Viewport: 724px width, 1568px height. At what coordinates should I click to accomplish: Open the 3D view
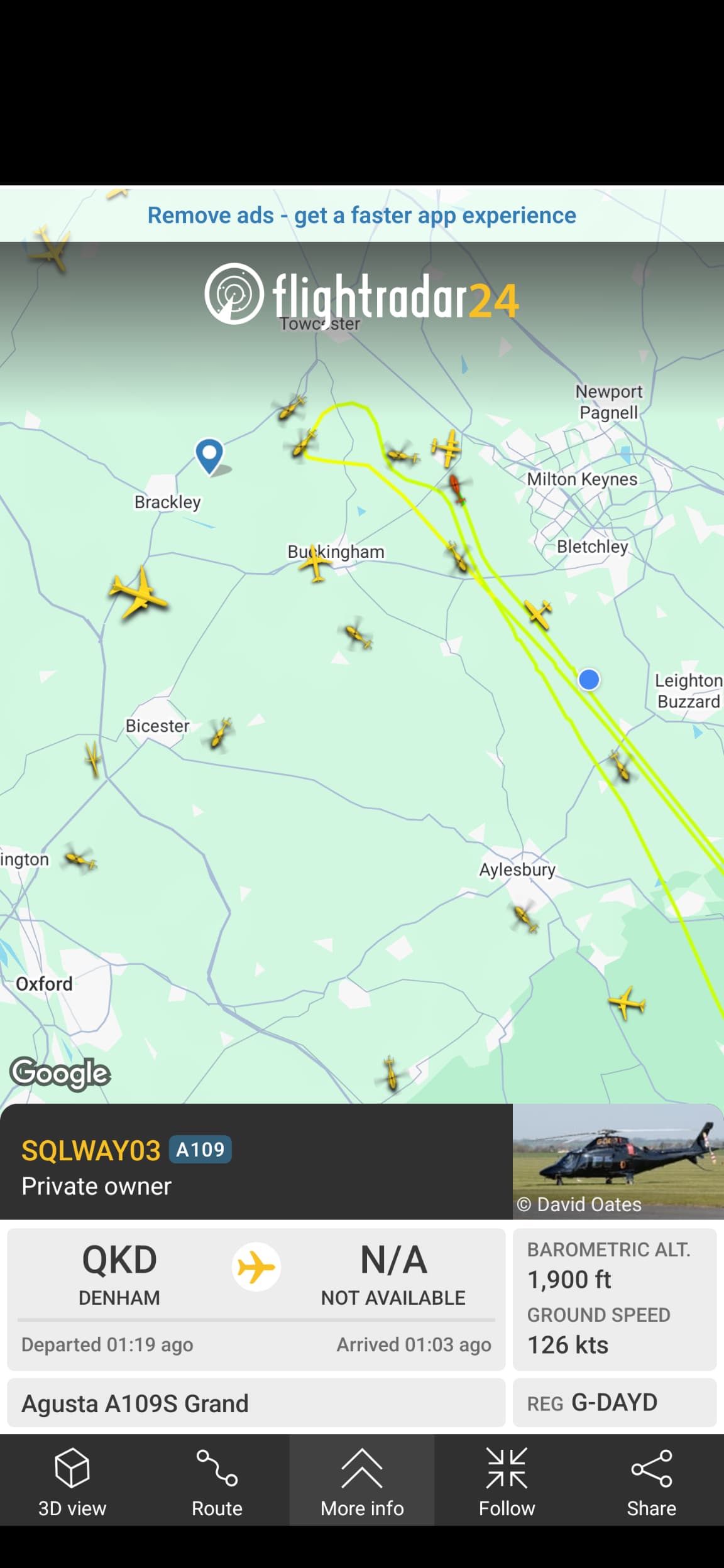72,1479
